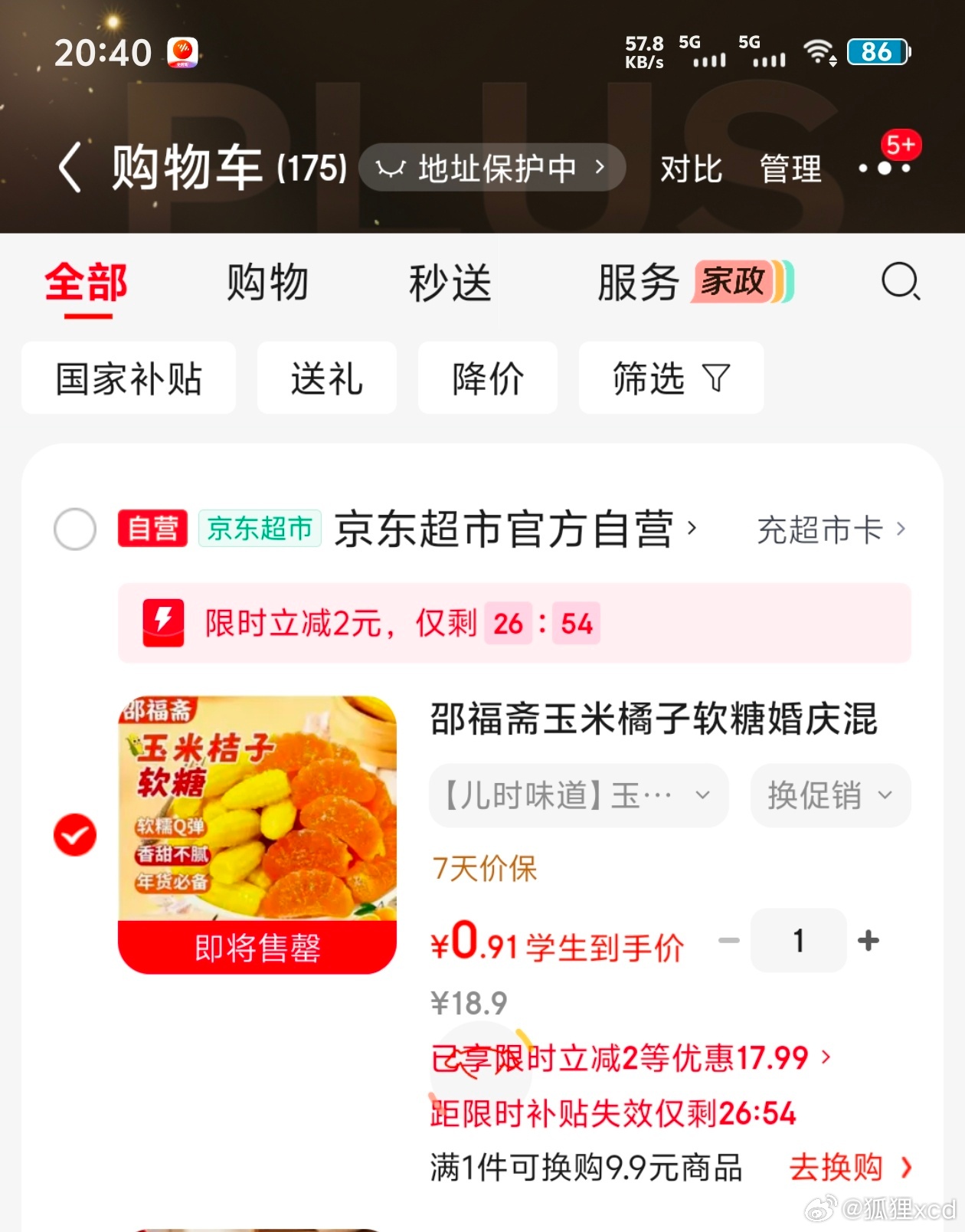Switch to the 服务 tab
965x1232 pixels.
click(638, 283)
